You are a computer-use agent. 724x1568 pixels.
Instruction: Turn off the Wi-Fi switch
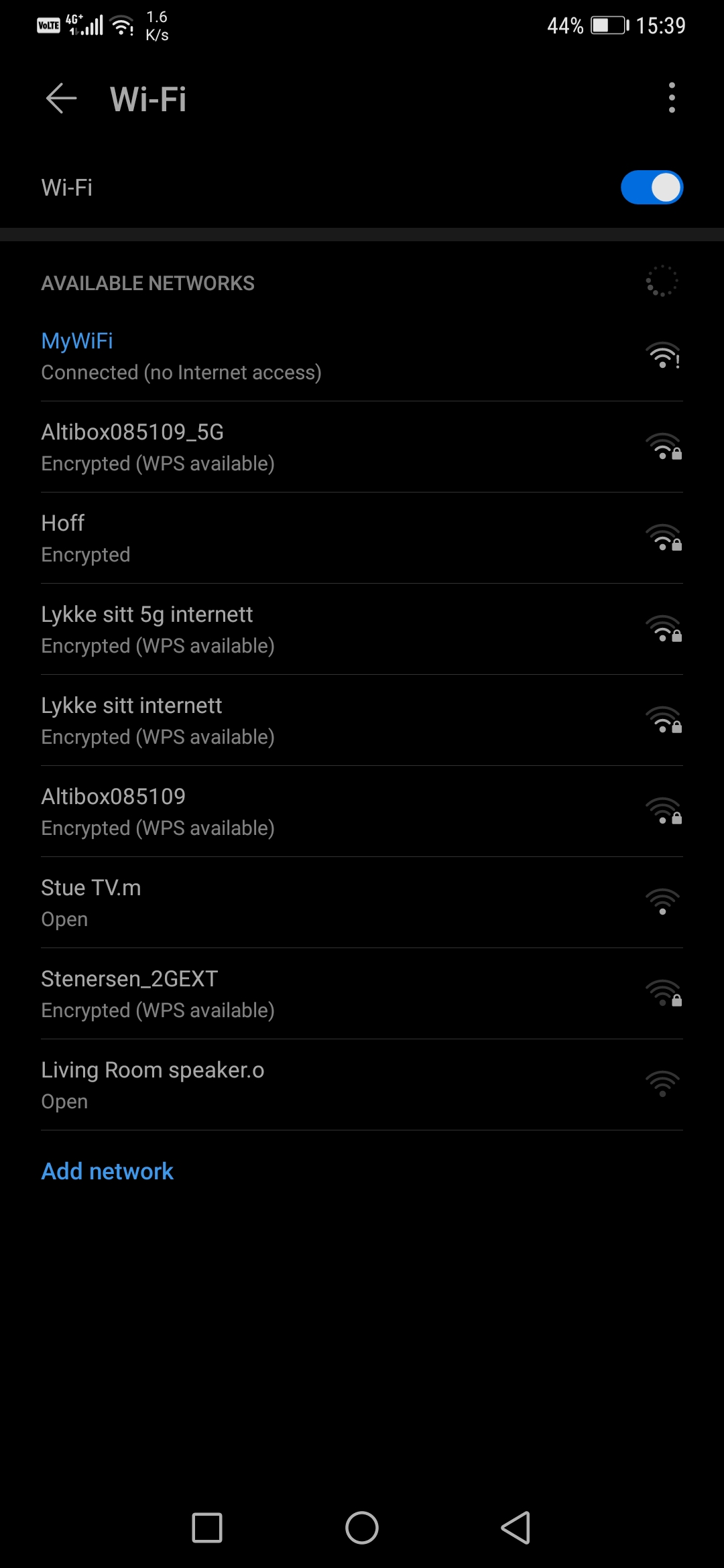coord(651,188)
